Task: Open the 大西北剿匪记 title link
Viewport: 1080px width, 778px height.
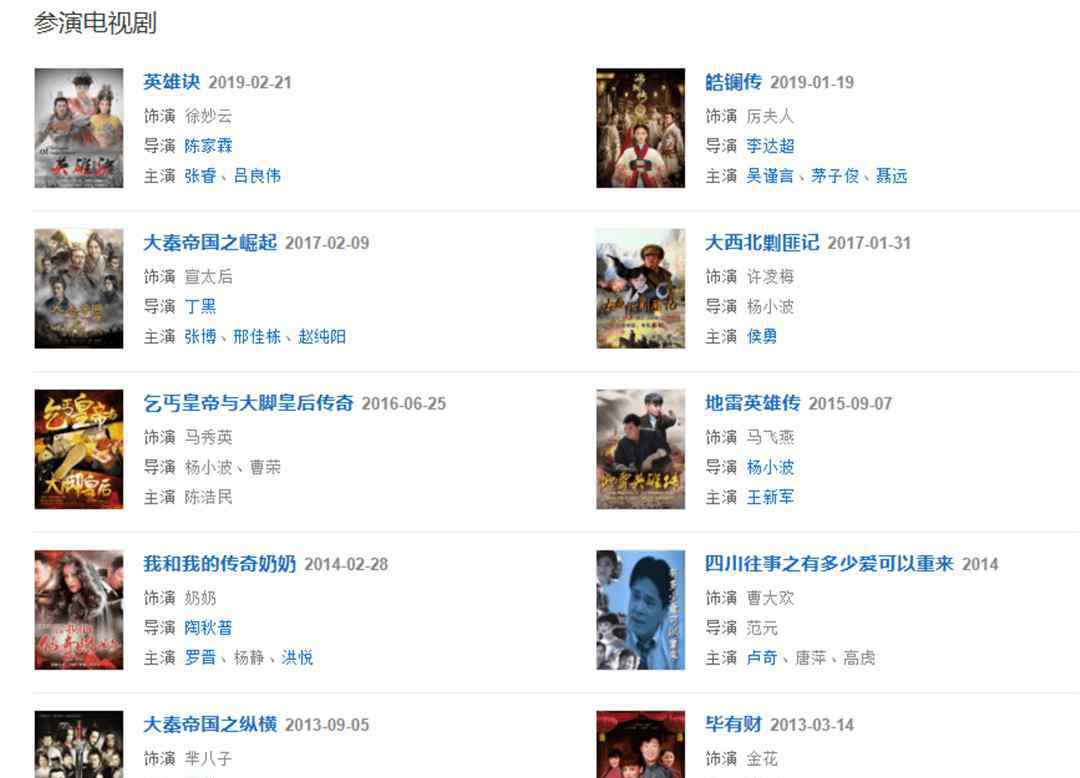Action: click(x=762, y=243)
